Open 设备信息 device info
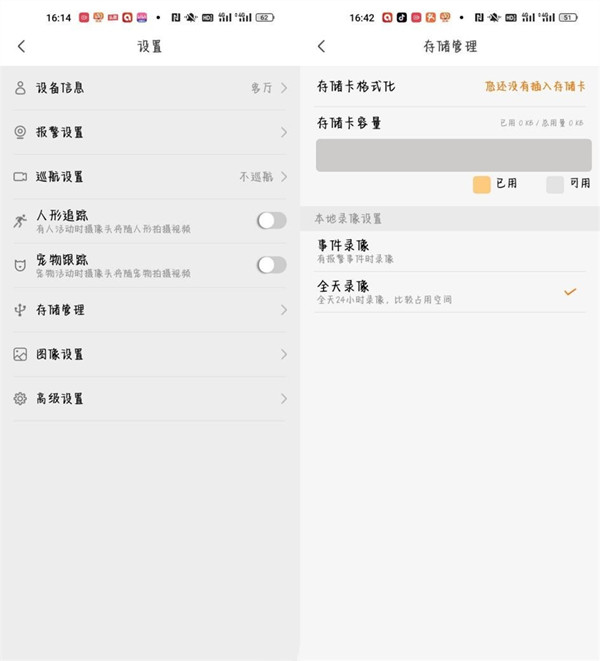This screenshot has width=600, height=661. (x=150, y=88)
